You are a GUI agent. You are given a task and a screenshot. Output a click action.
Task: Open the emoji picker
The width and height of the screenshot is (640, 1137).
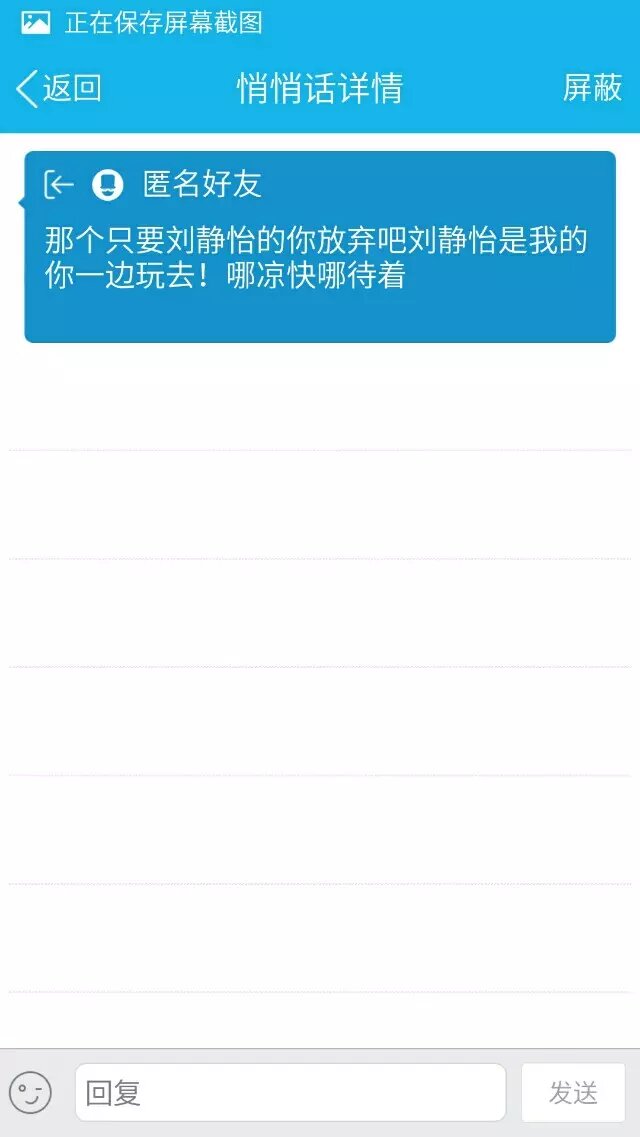coord(30,1092)
